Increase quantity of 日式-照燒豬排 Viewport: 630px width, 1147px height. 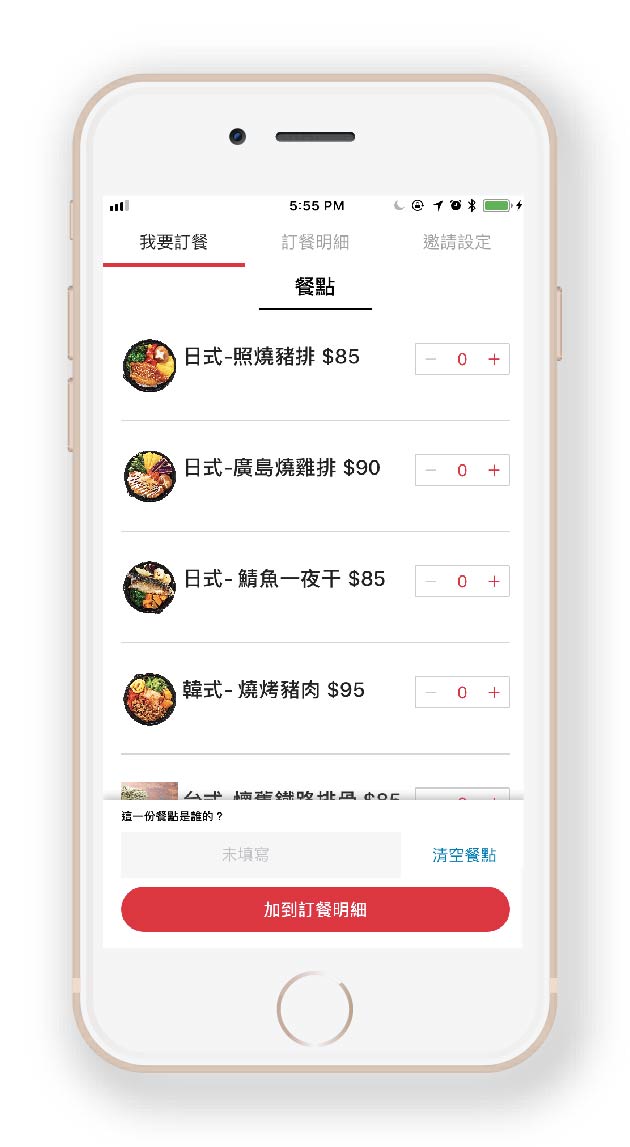494,359
